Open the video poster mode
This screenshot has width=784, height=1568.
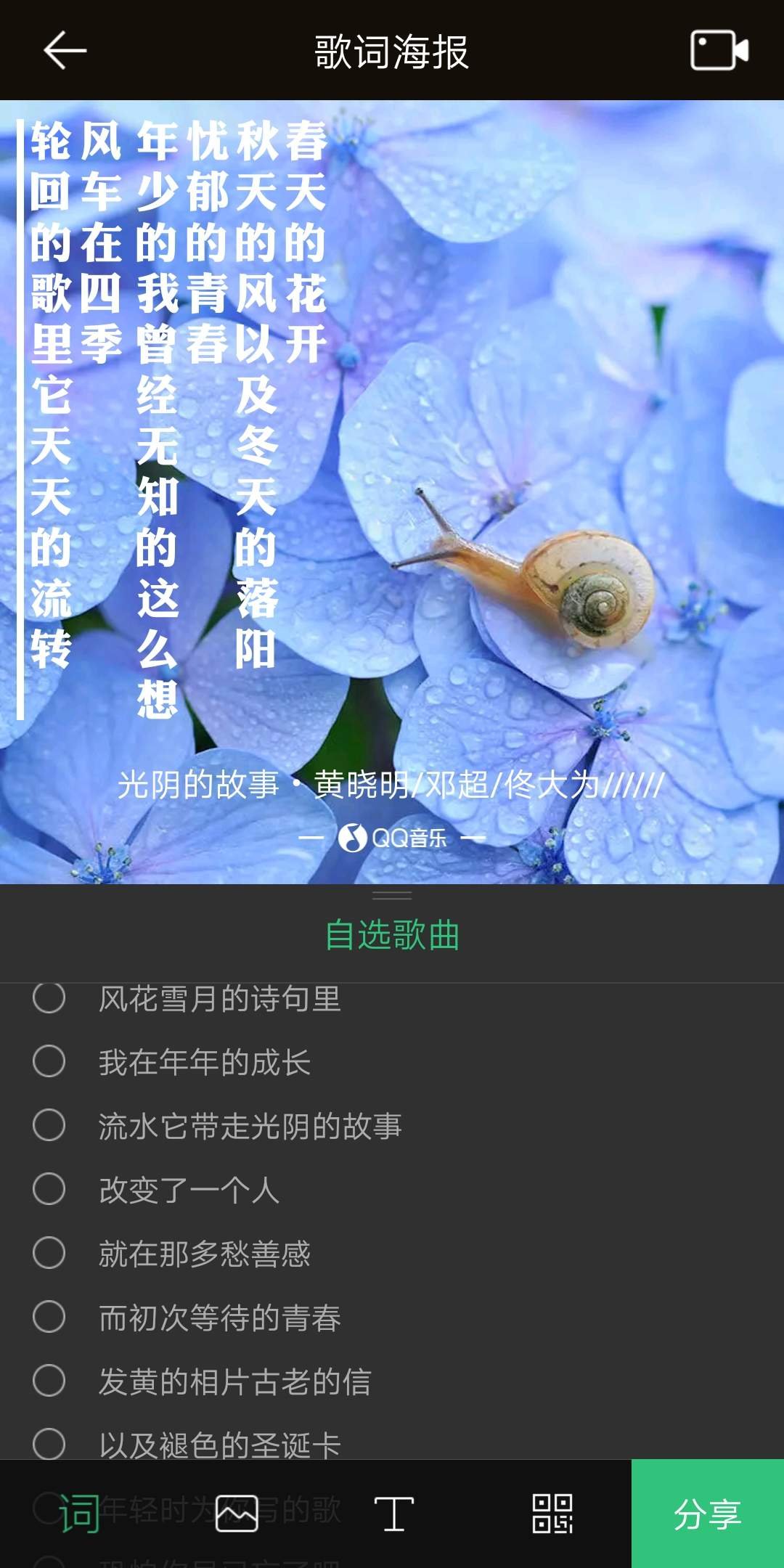[x=719, y=50]
